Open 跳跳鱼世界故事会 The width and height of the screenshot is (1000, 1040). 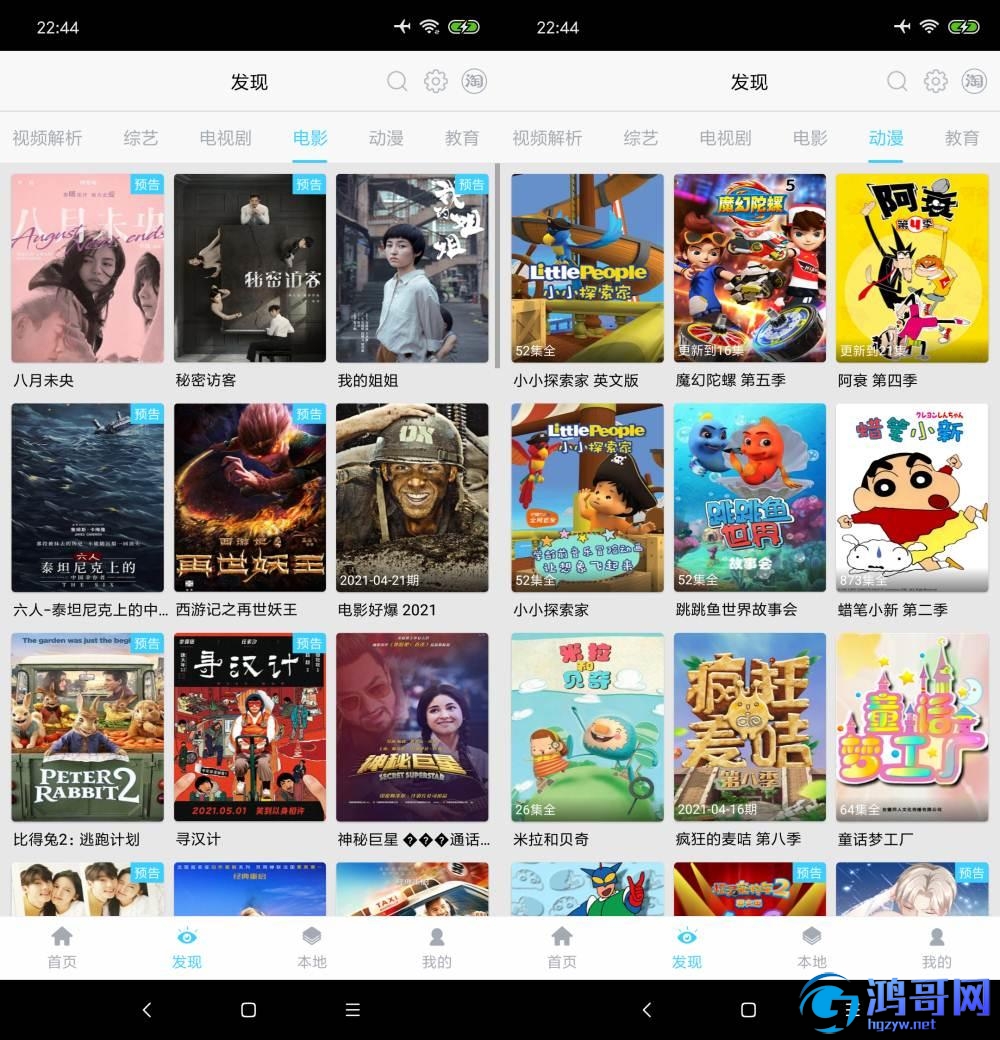coord(749,497)
